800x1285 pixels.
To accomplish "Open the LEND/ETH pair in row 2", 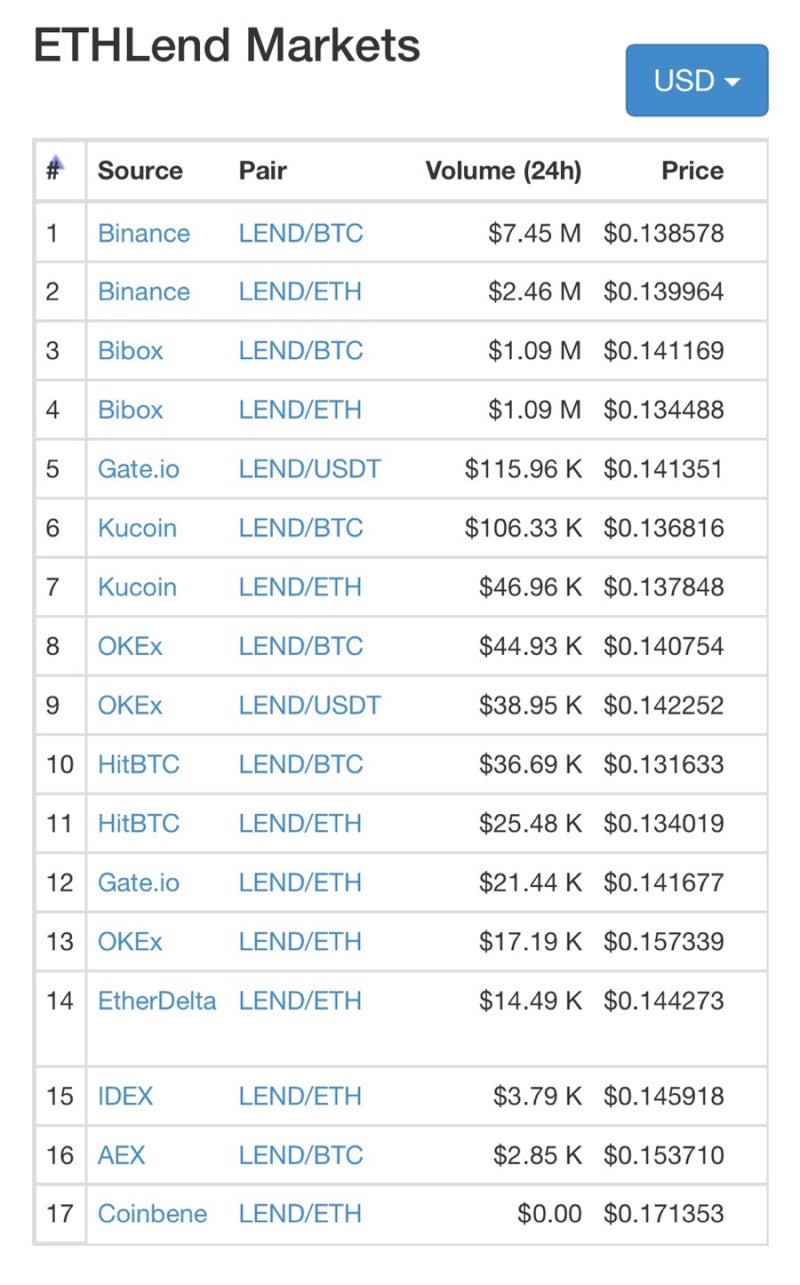I will click(x=300, y=292).
